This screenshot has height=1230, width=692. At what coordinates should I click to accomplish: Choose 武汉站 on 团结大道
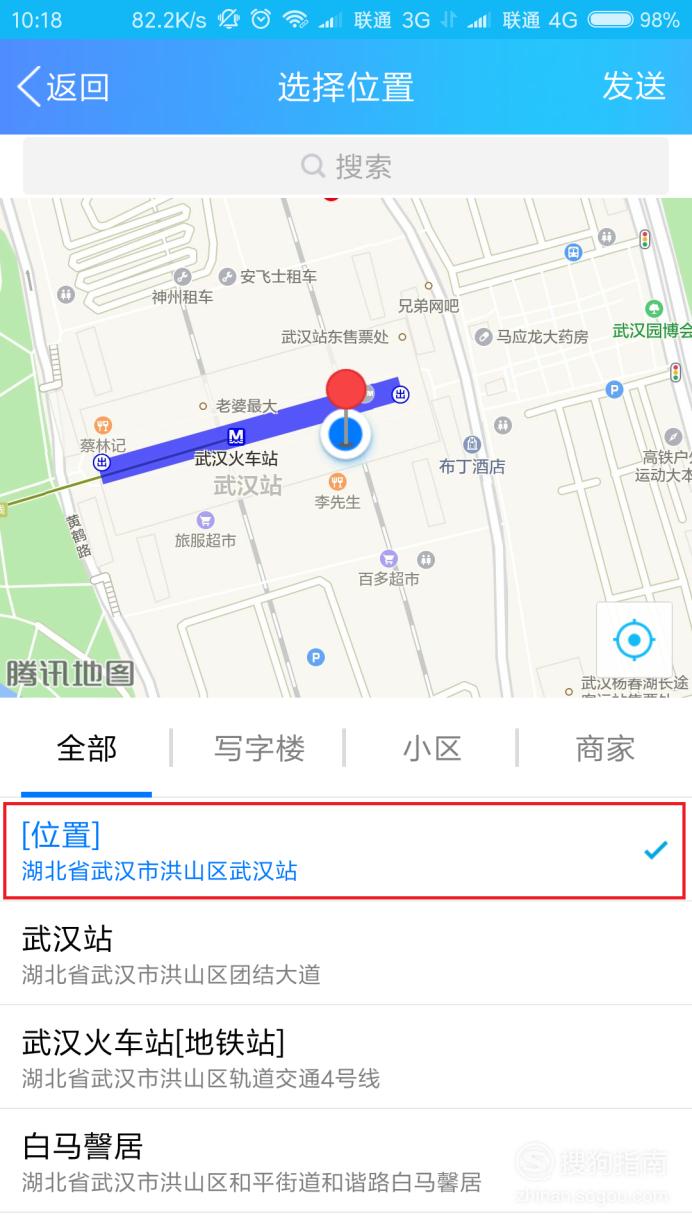(x=346, y=954)
